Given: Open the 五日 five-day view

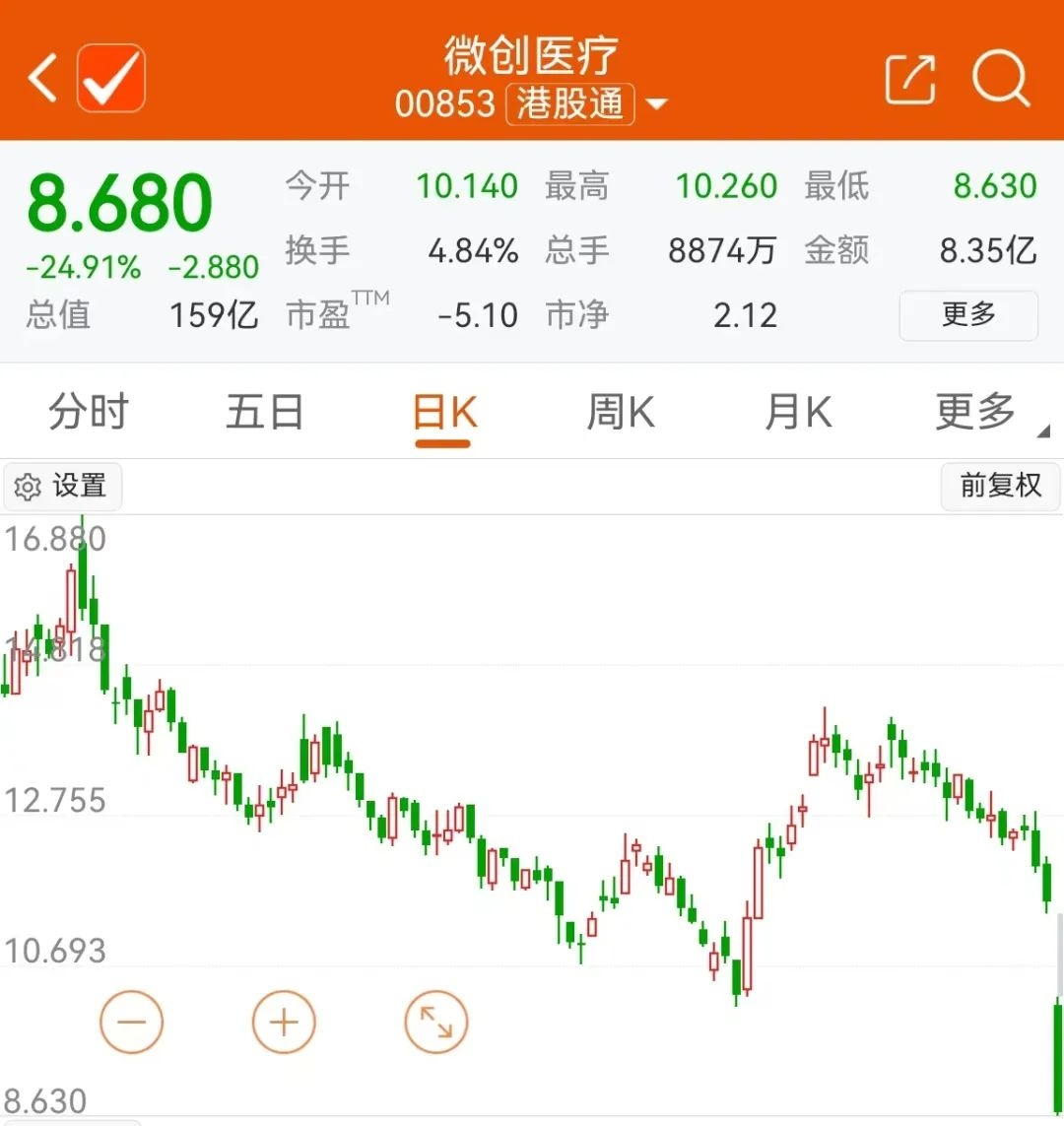Looking at the screenshot, I should pos(264,412).
